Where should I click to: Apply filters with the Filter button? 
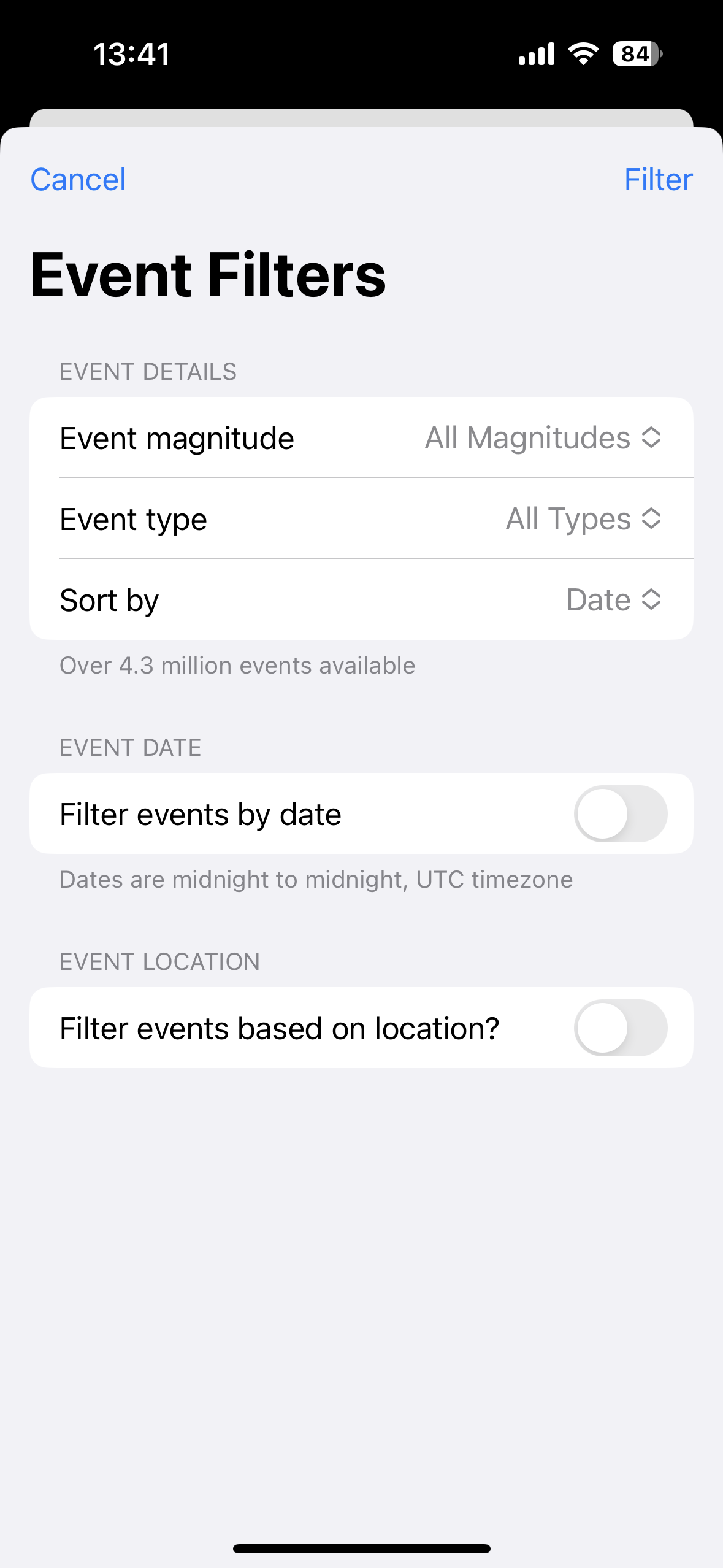point(658,180)
